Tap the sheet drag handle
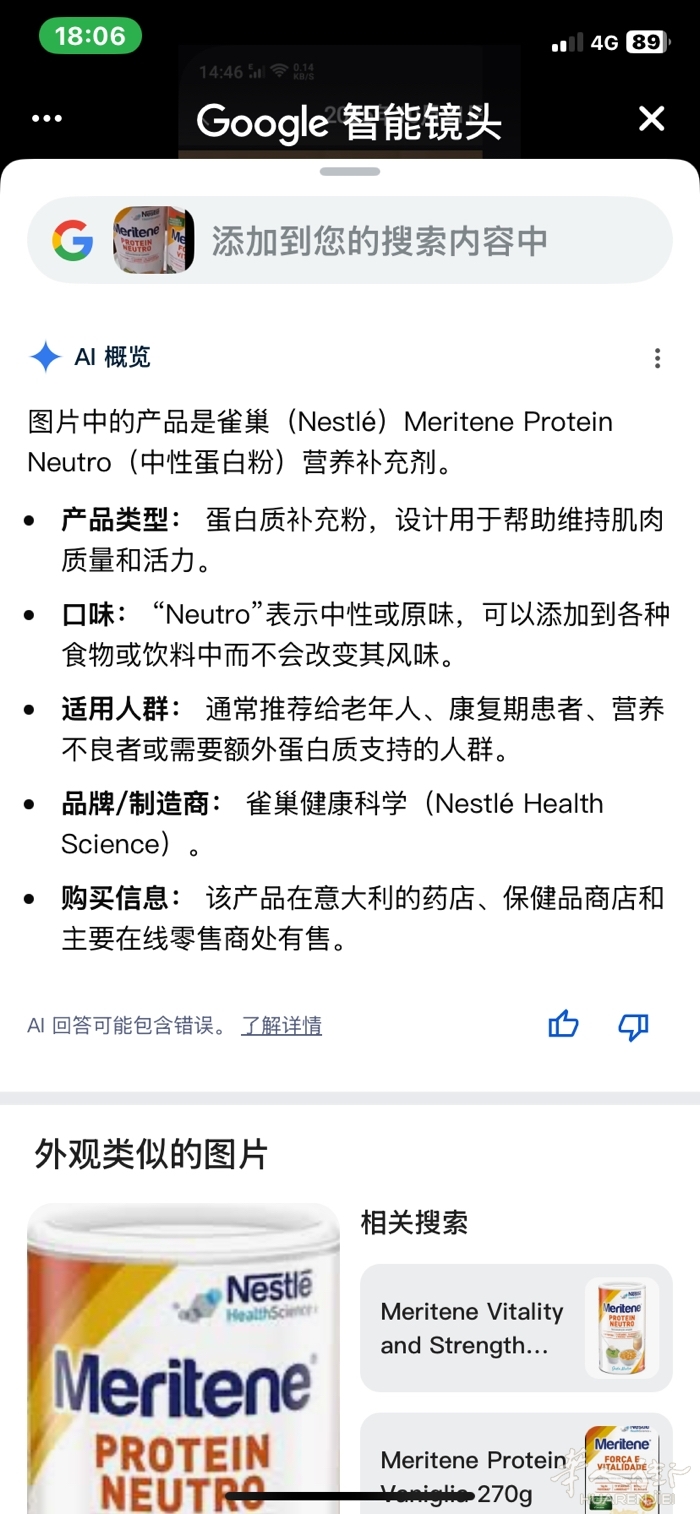Image resolution: width=700 pixels, height=1514 pixels. pyautogui.click(x=350, y=172)
